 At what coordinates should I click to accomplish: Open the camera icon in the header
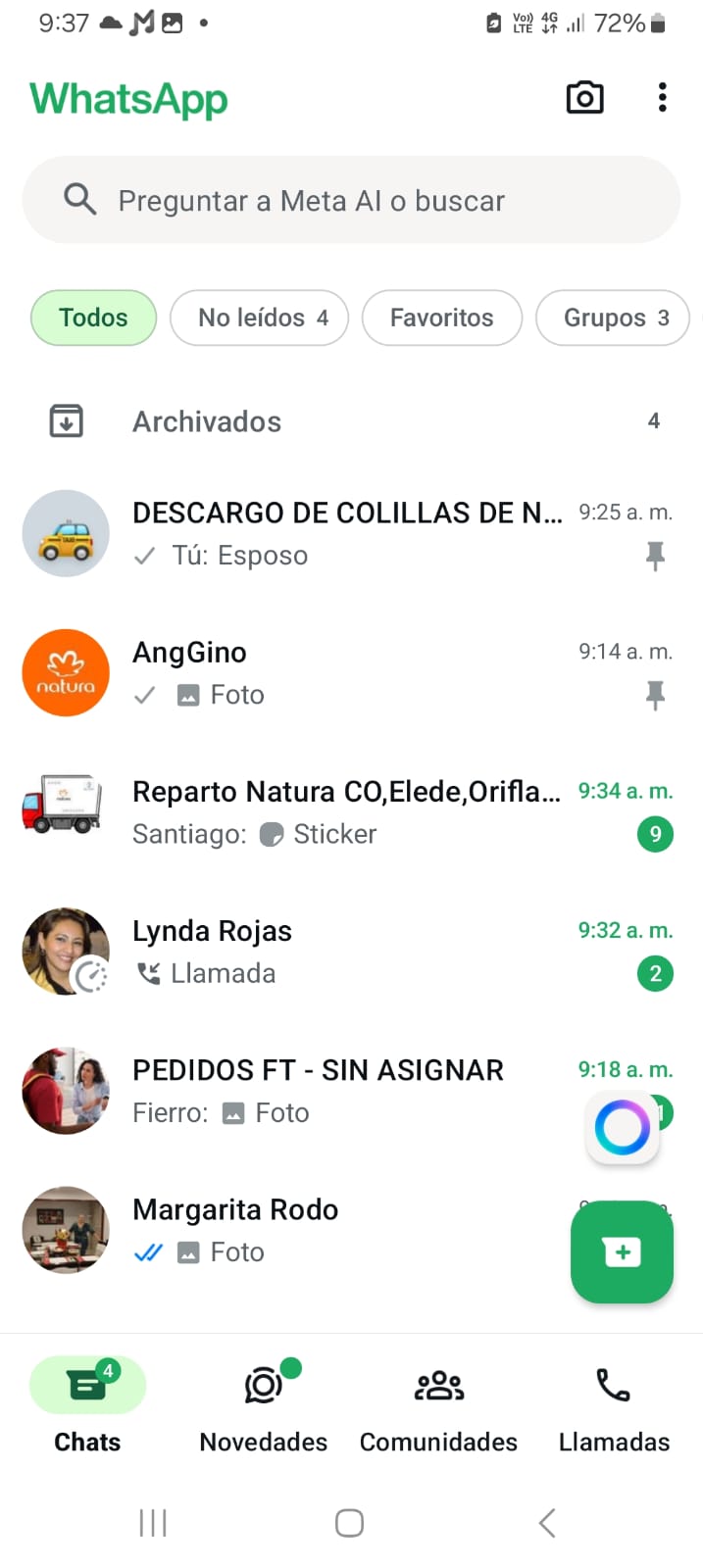point(584,98)
